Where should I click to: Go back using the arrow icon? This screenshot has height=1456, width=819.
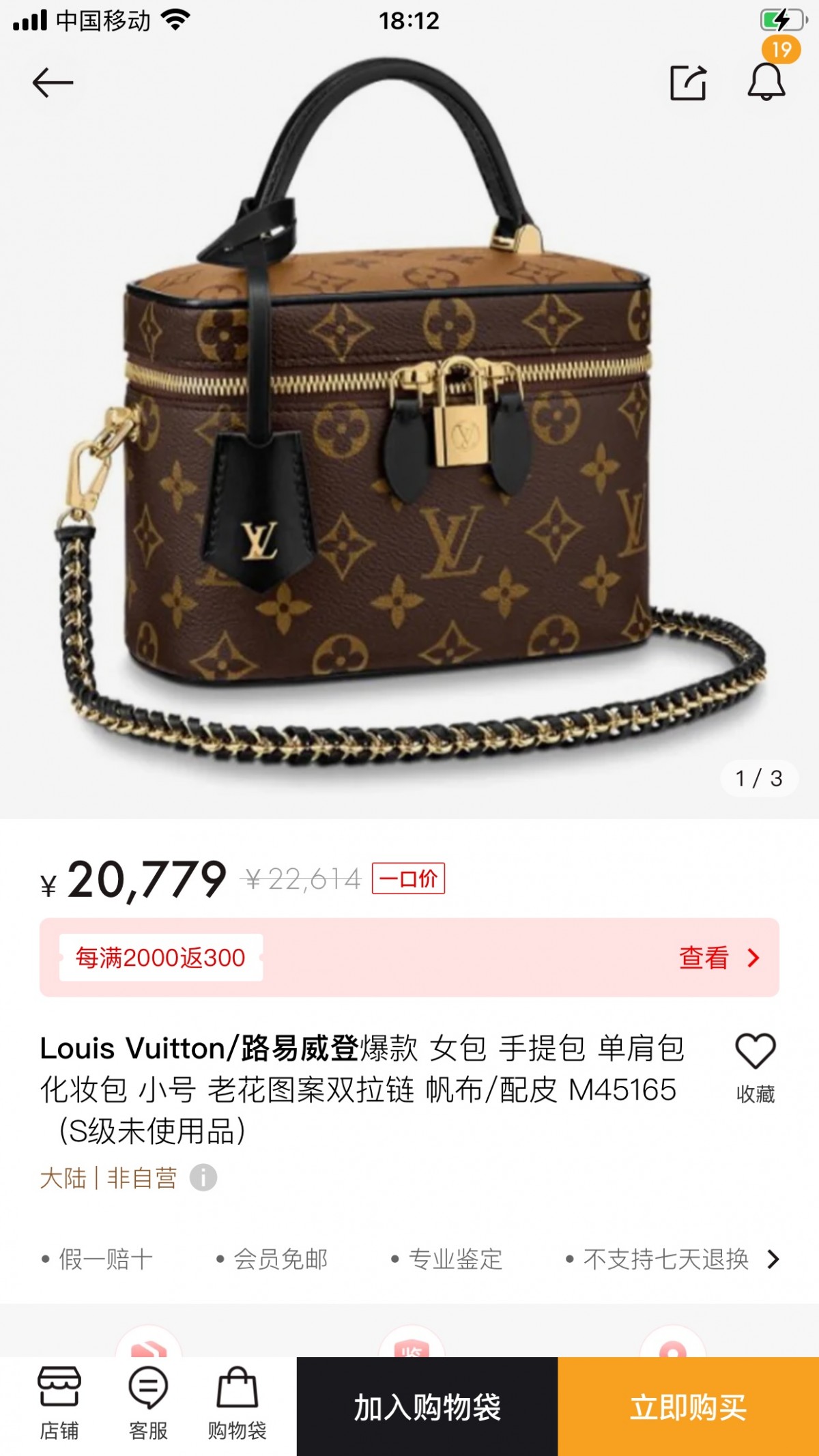coord(52,83)
